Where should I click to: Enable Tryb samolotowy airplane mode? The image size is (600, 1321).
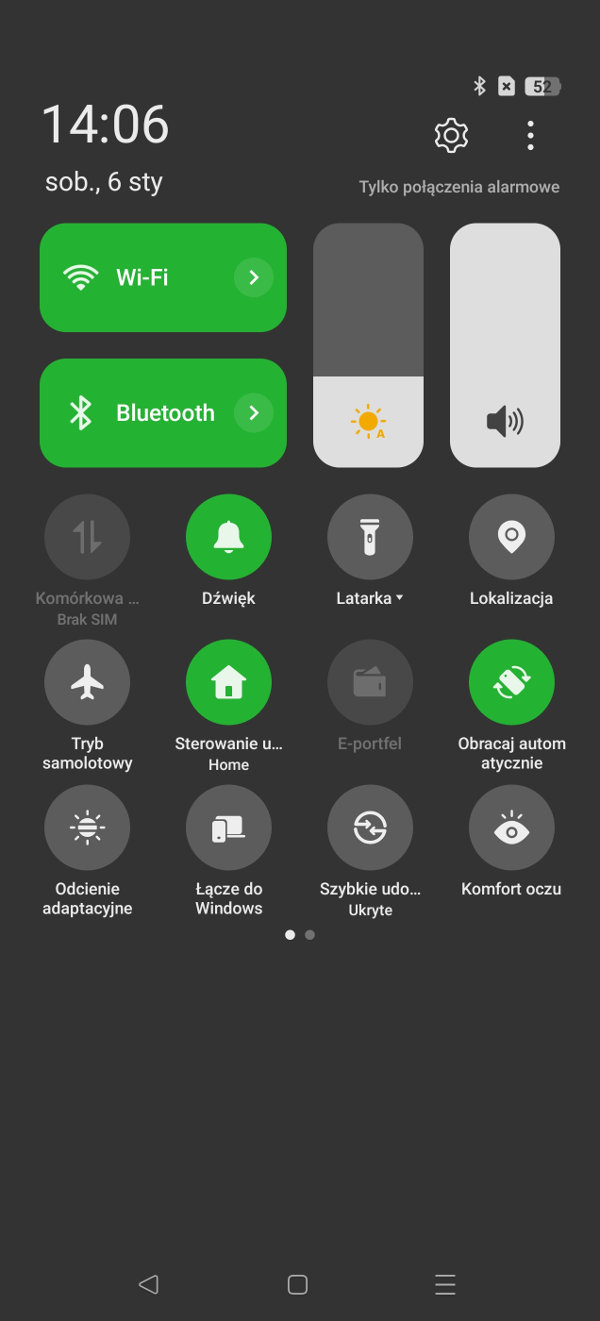[87, 682]
